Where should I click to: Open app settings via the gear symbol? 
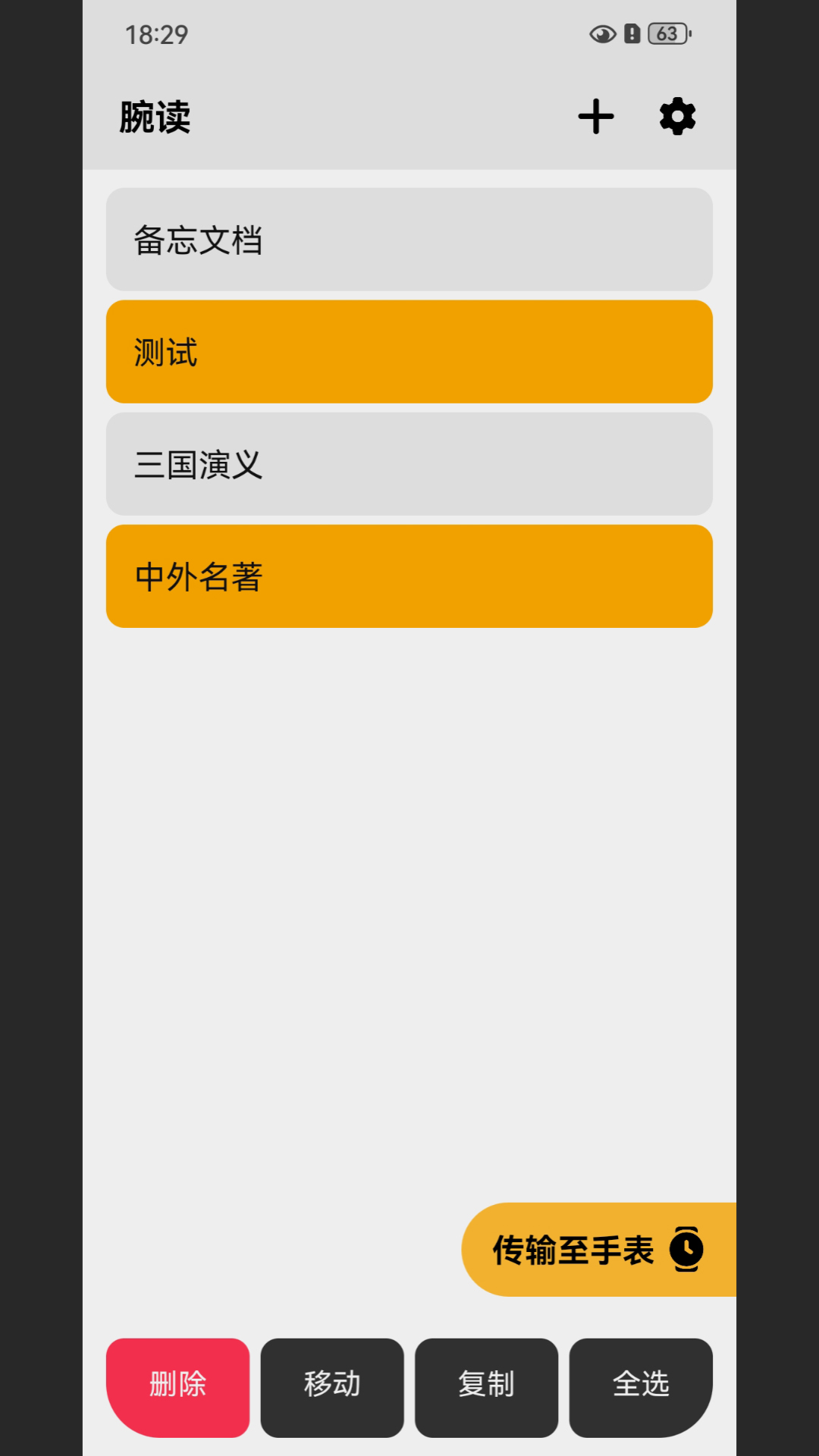[x=676, y=117]
